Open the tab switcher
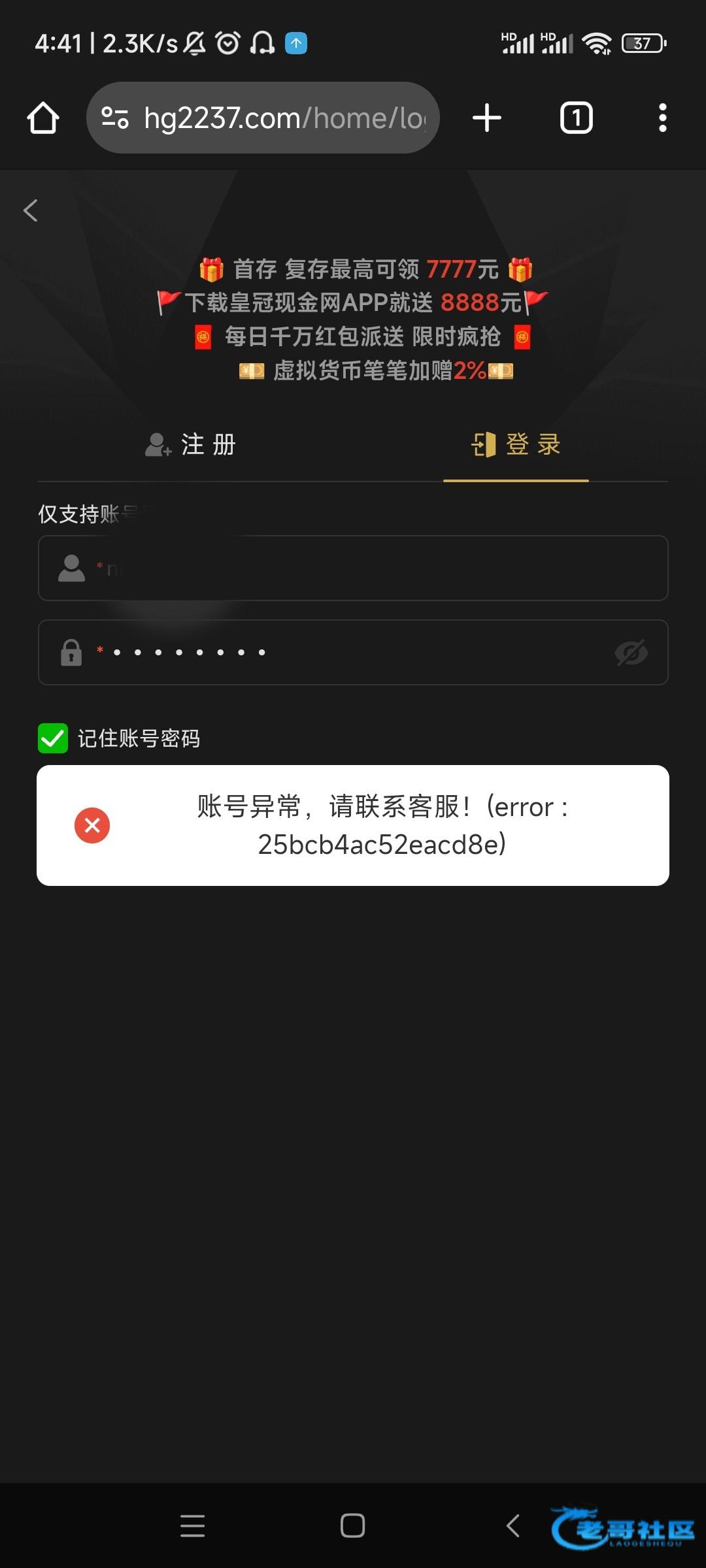Image resolution: width=706 pixels, height=1568 pixels. coord(576,118)
